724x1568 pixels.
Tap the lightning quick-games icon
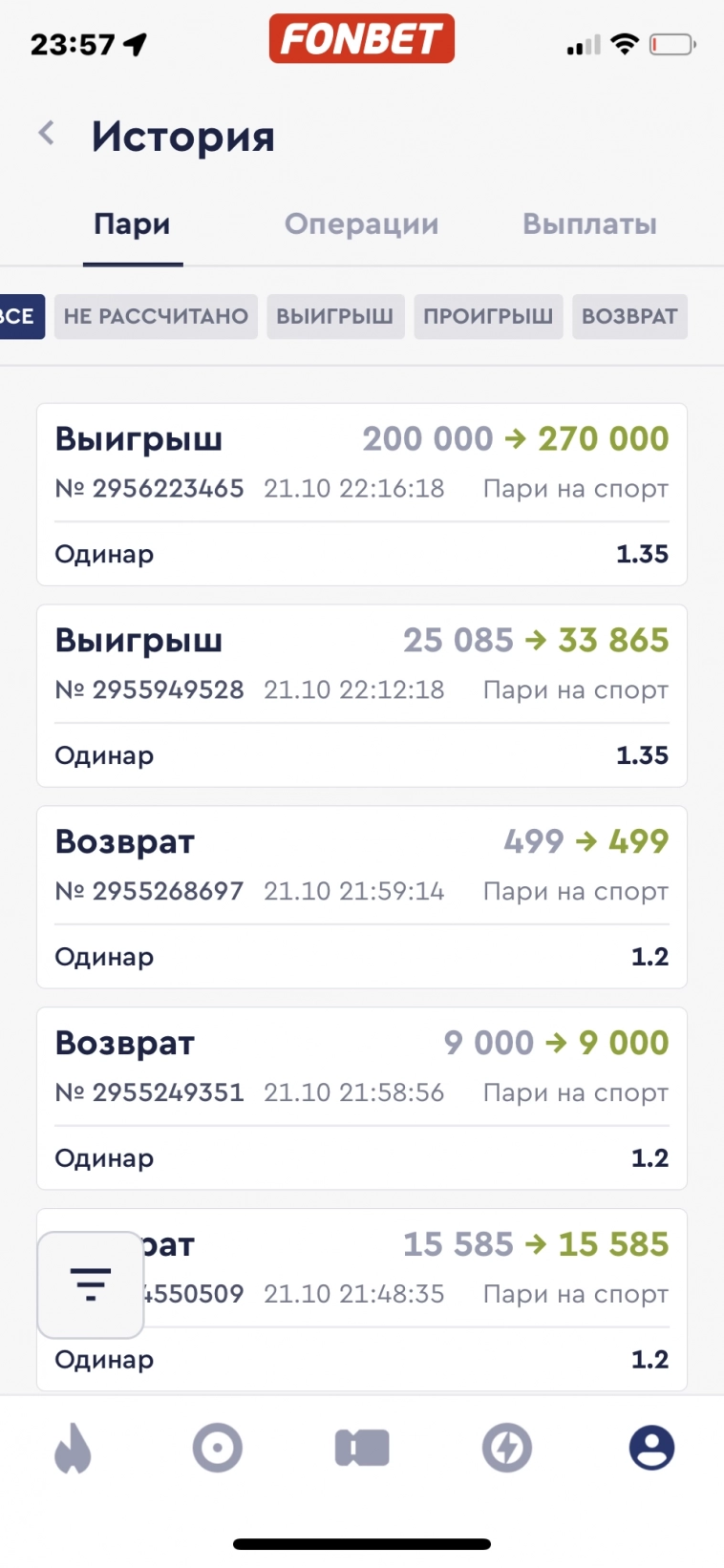pos(506,1448)
